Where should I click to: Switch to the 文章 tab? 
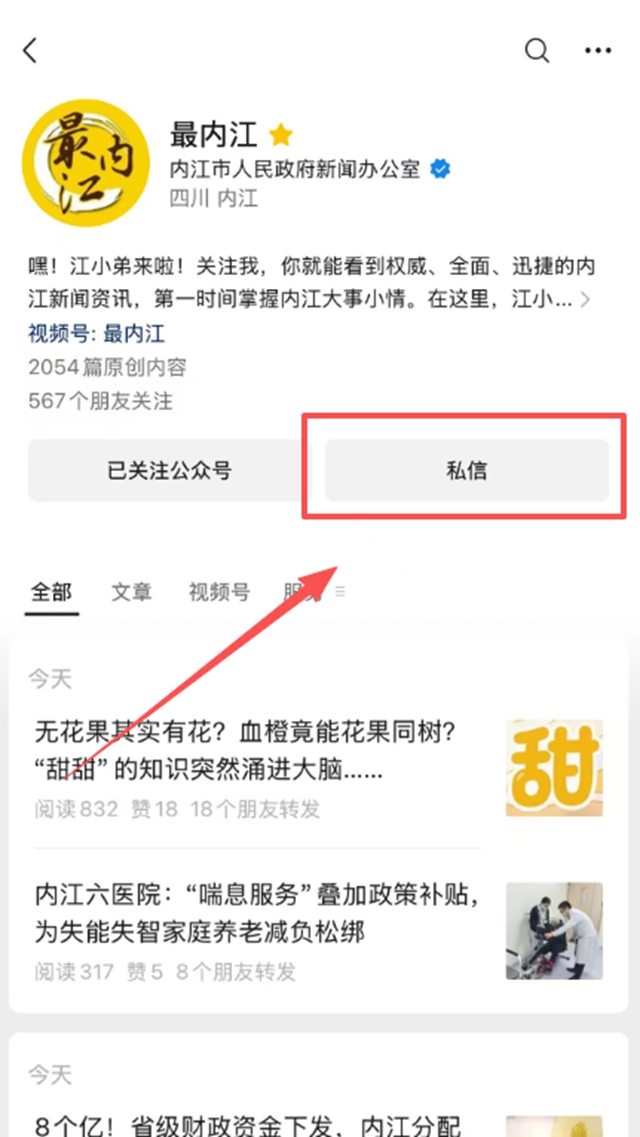click(x=131, y=592)
